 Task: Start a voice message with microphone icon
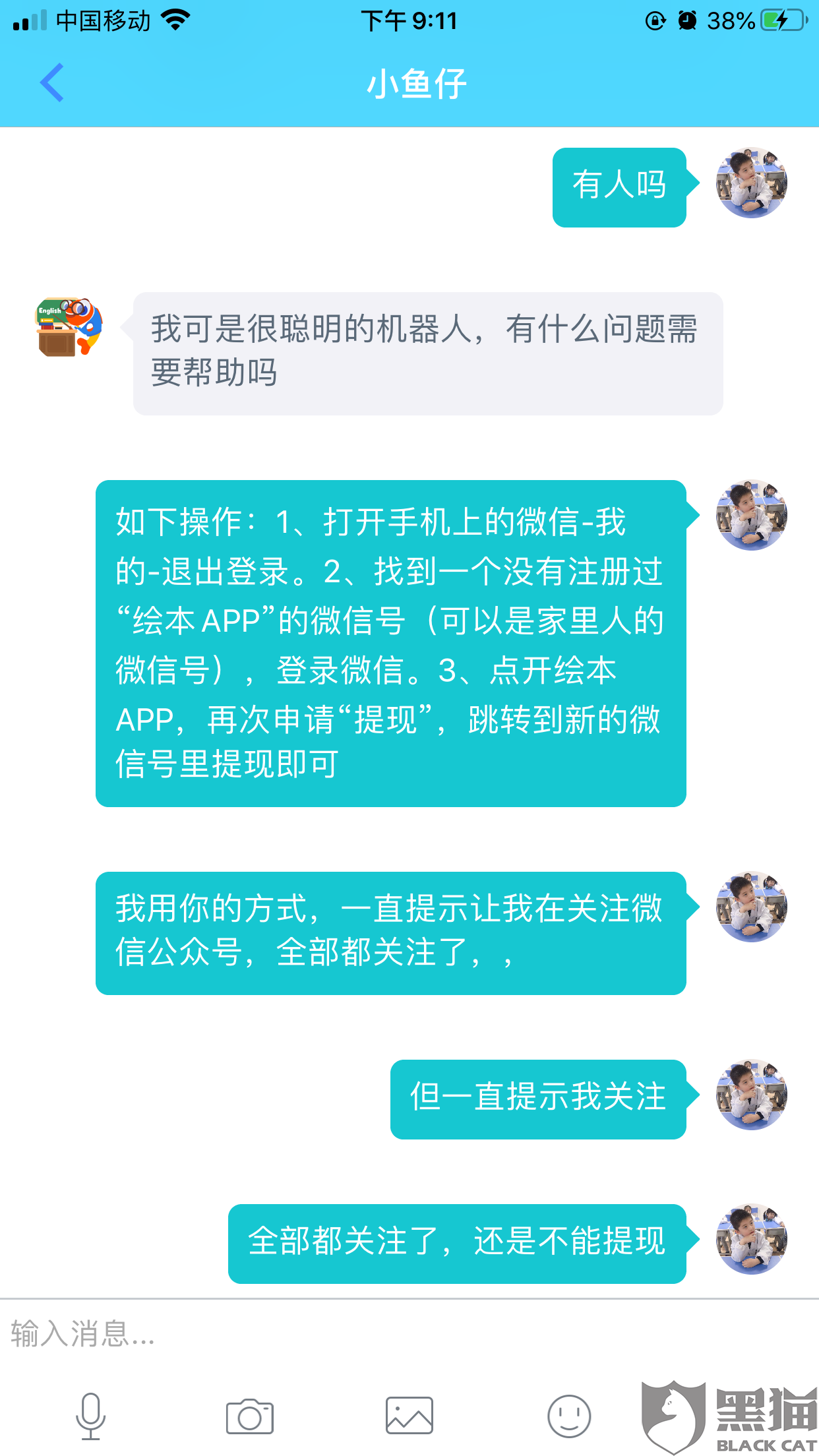[90, 1416]
